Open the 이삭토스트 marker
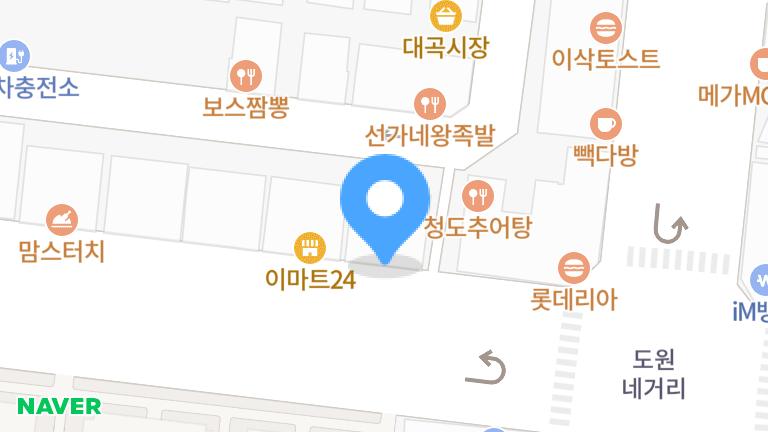768x432 pixels. point(605,26)
